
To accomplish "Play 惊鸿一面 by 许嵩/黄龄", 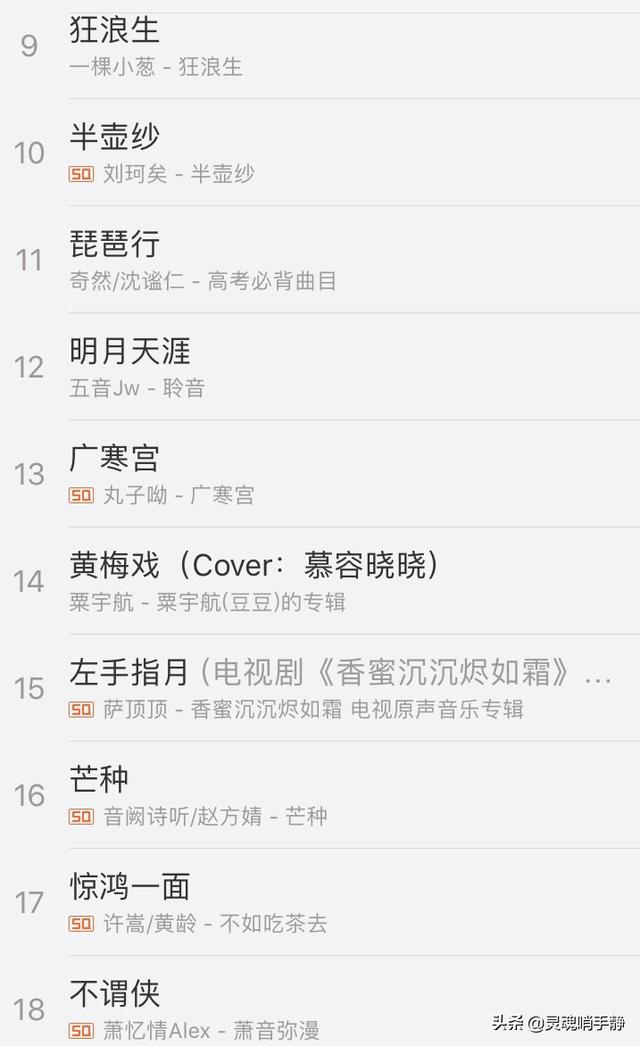I will (x=320, y=903).
